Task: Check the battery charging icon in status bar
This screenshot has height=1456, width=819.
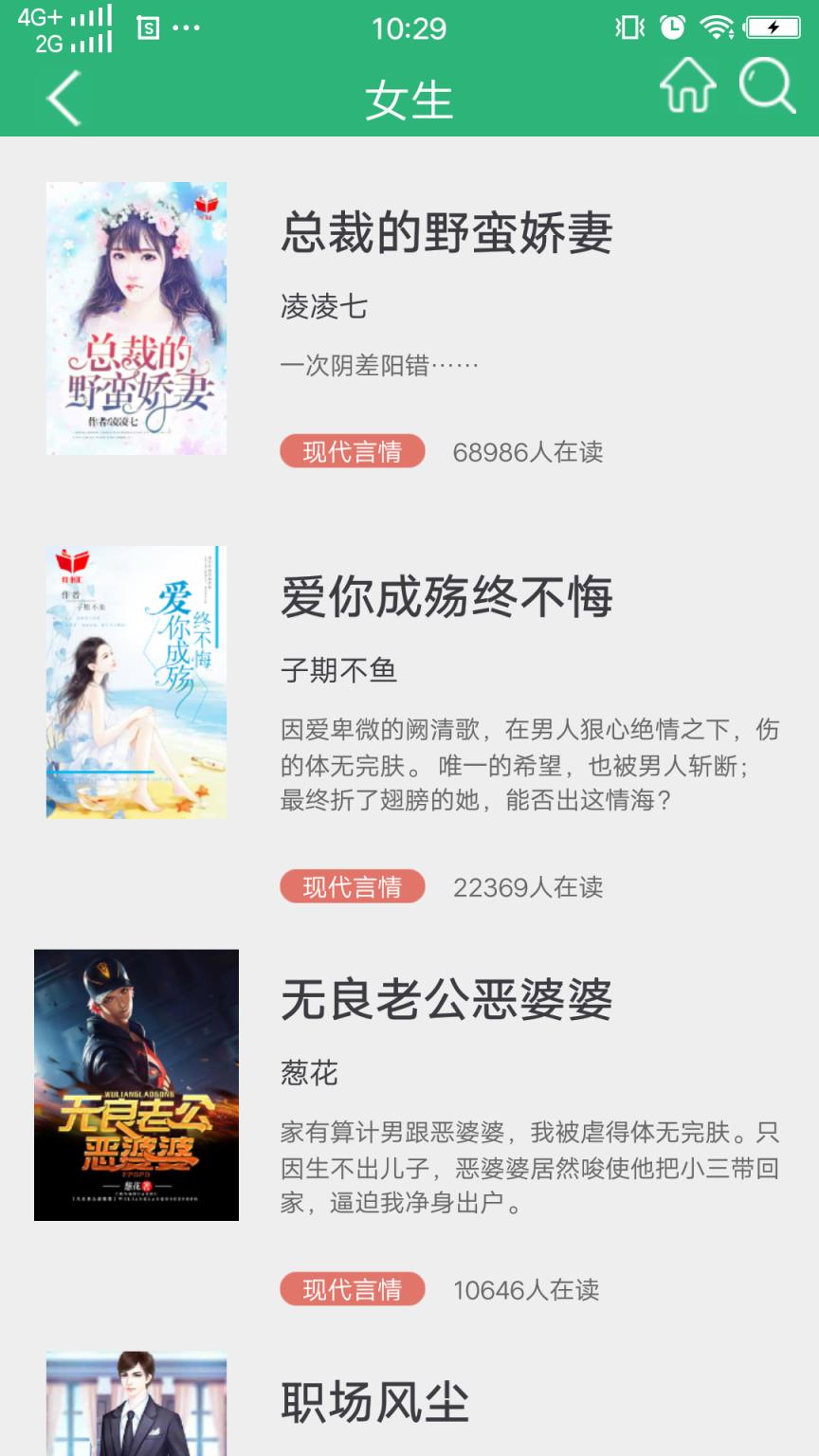Action: click(x=773, y=27)
